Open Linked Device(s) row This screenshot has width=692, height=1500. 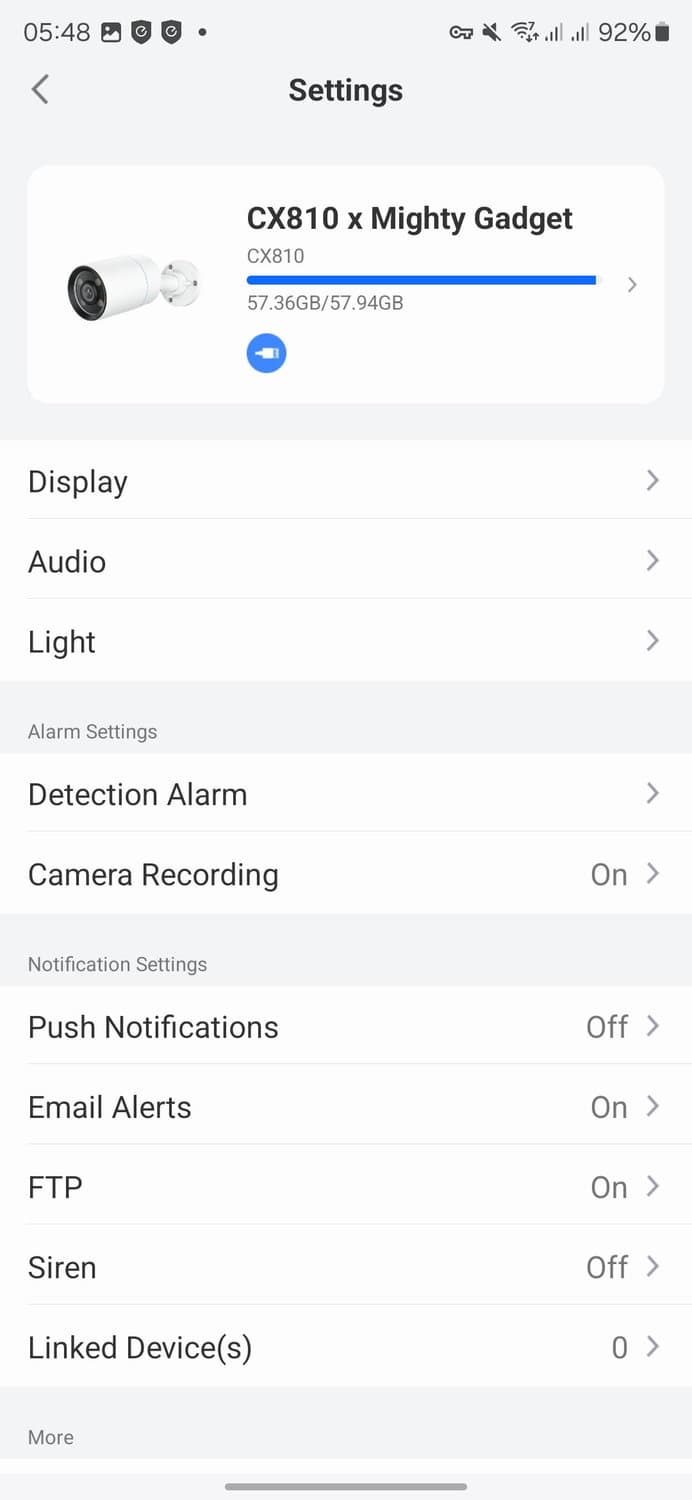345,1347
